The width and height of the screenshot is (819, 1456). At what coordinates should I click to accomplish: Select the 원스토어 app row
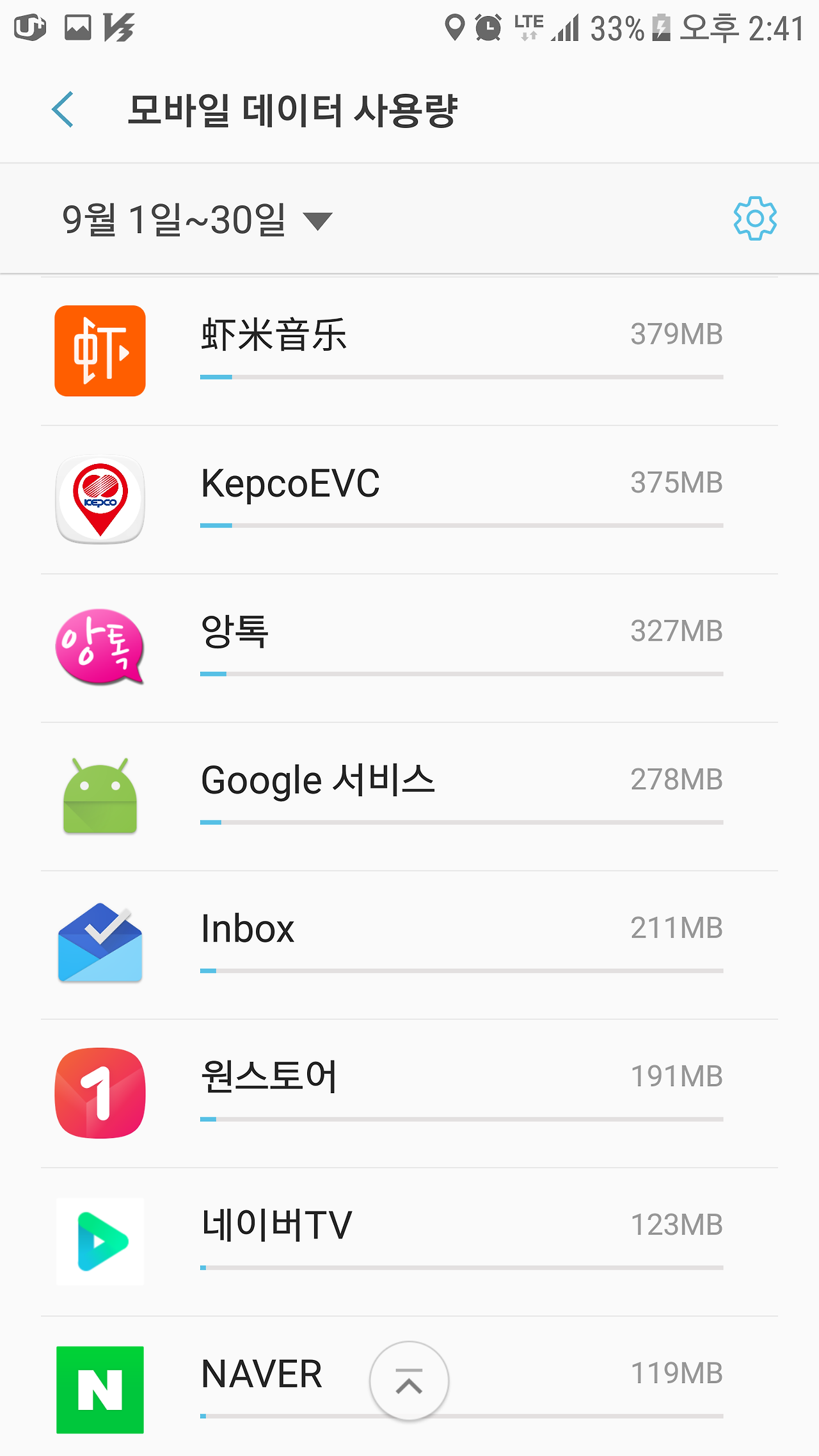(x=409, y=1094)
